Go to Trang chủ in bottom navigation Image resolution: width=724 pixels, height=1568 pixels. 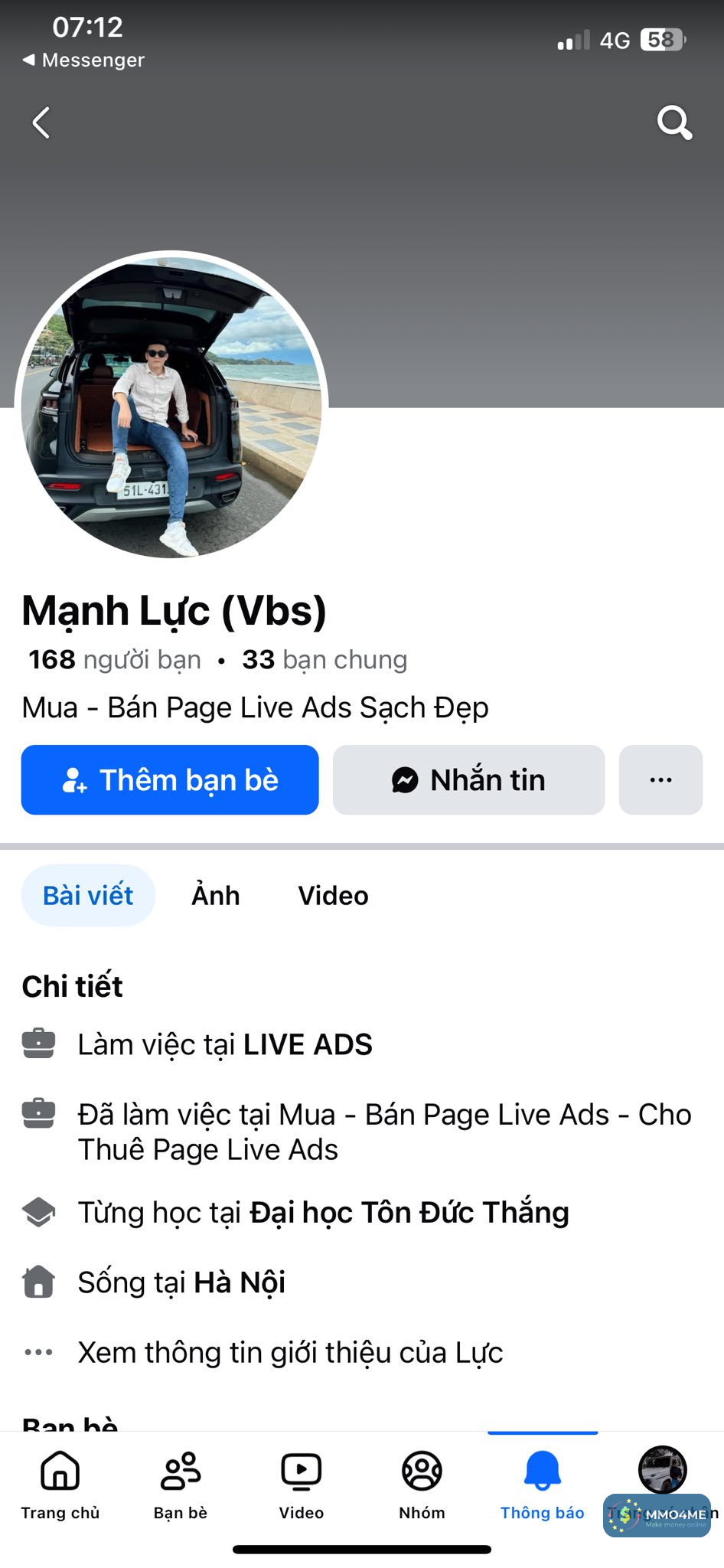(x=60, y=1484)
